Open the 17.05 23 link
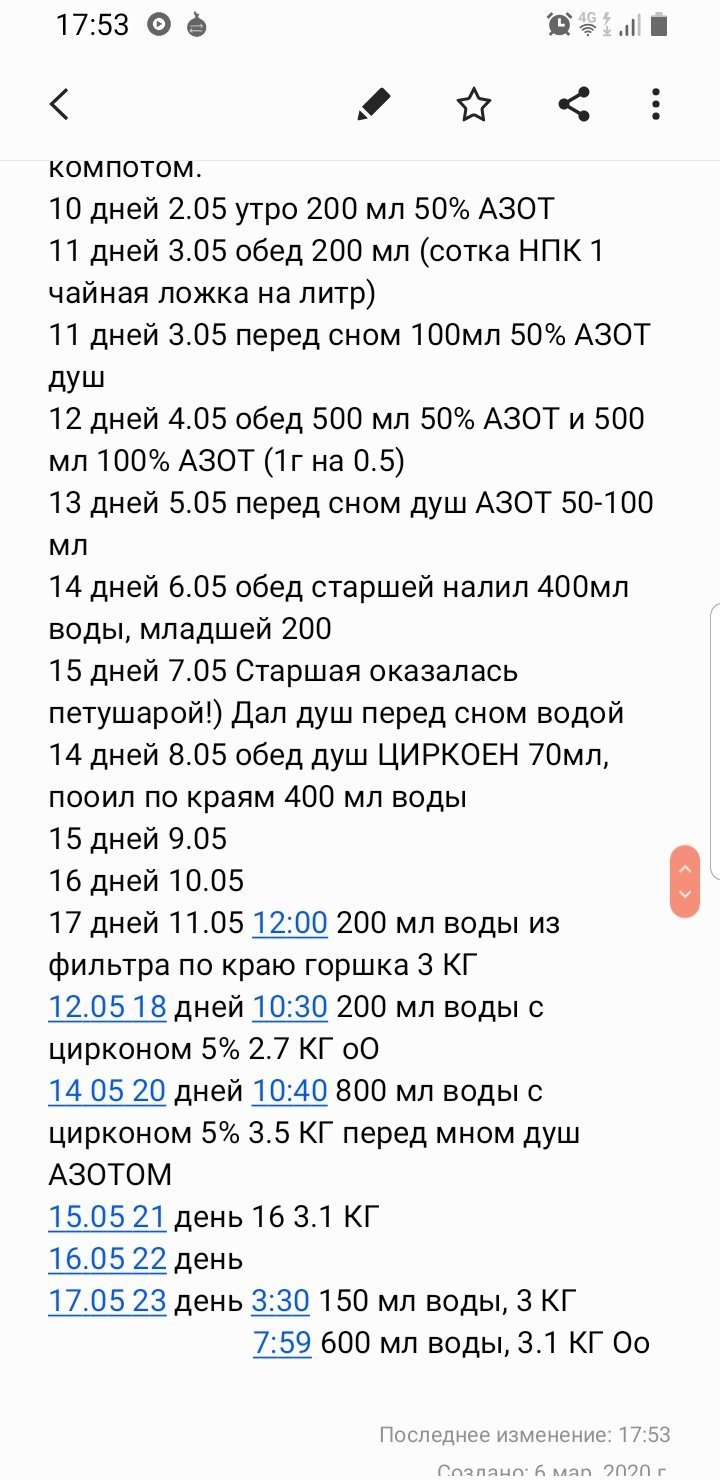Viewport: 720px width, 1480px height. click(107, 1301)
